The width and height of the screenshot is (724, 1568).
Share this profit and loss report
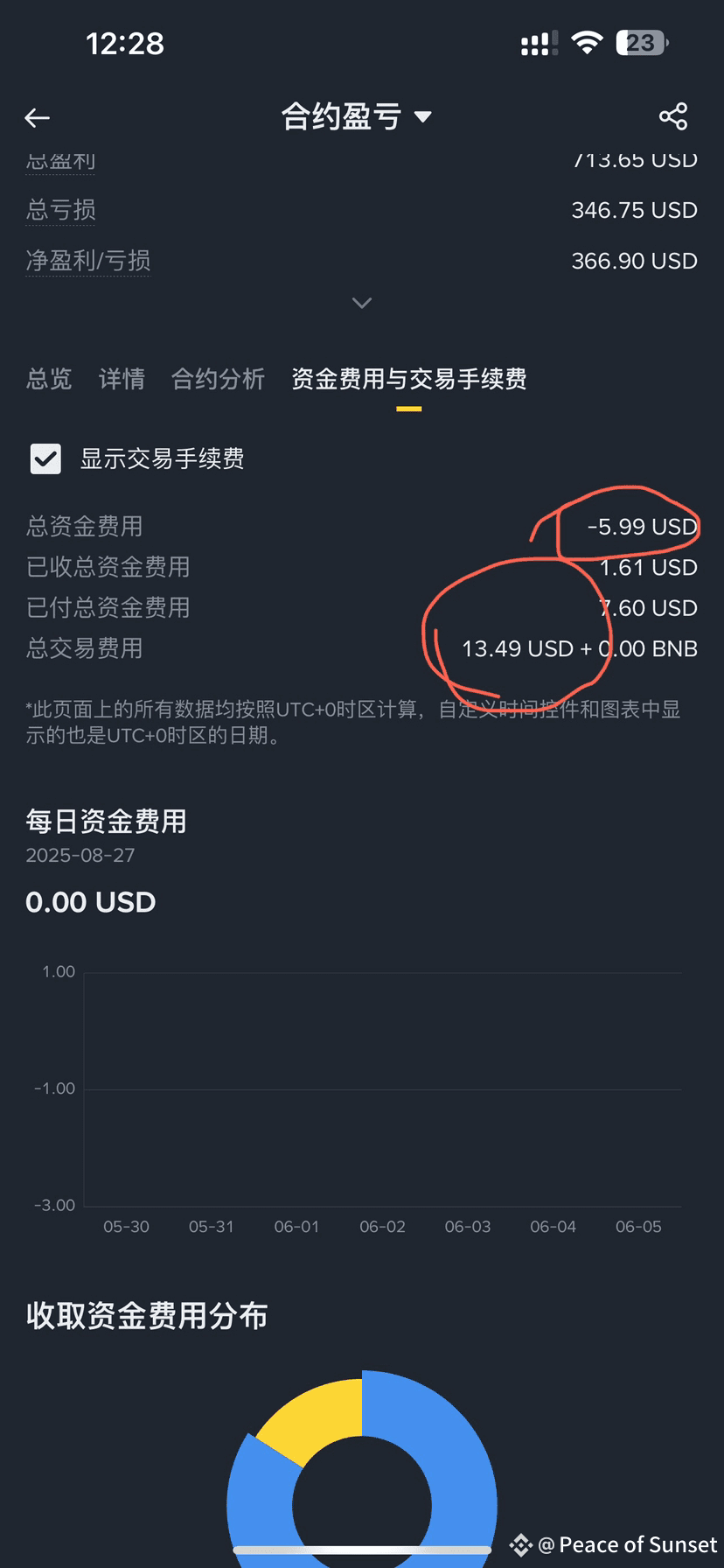[673, 116]
